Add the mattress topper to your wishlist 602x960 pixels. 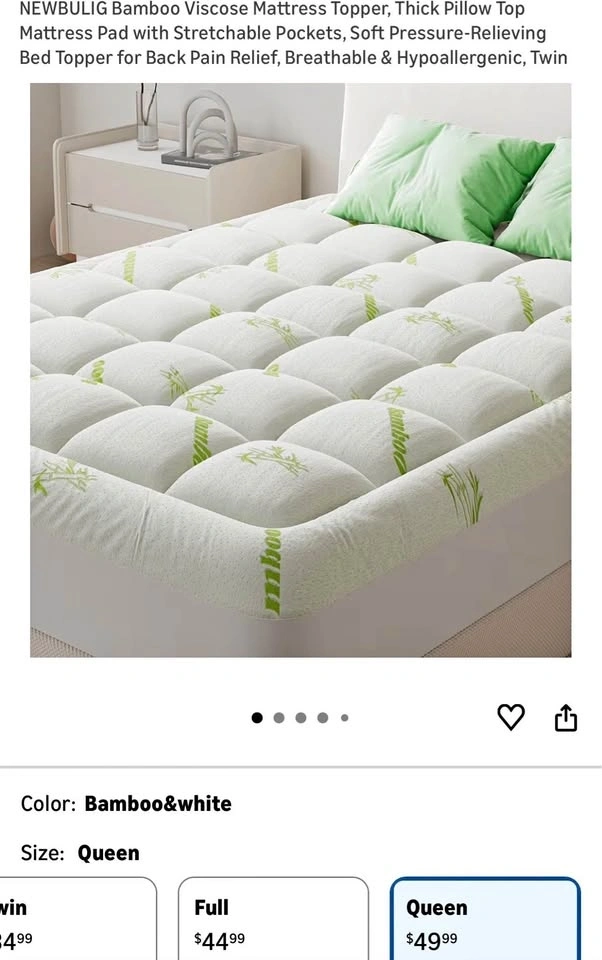pos(511,717)
